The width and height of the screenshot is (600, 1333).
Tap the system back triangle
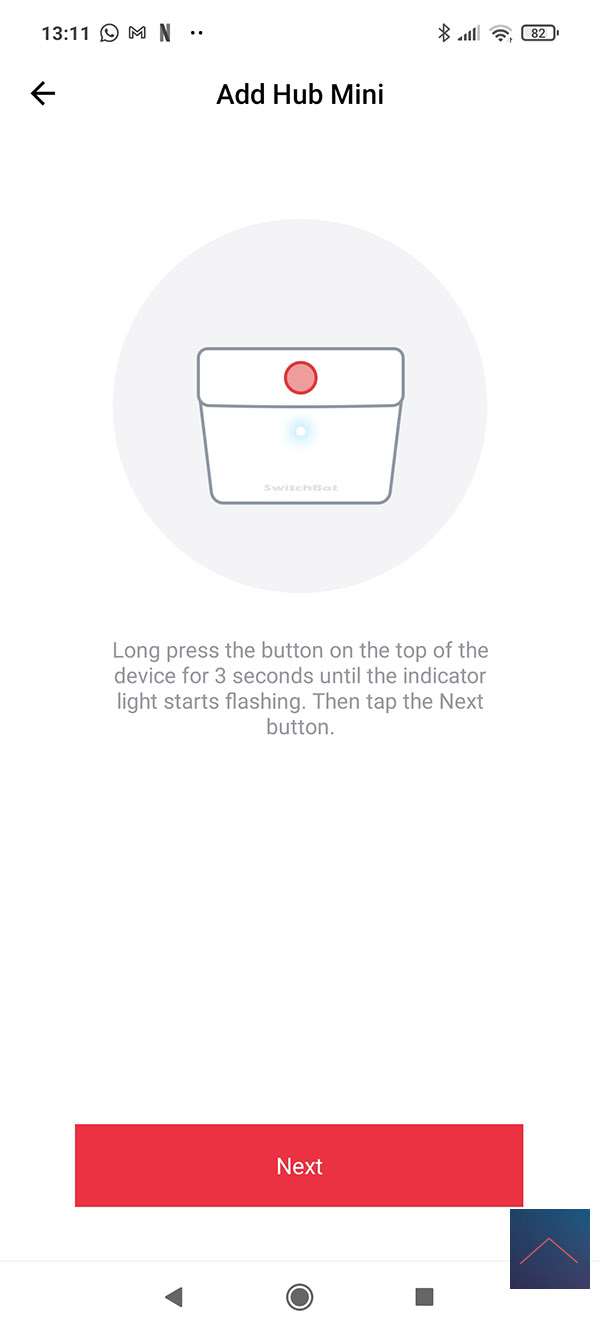(x=174, y=1297)
